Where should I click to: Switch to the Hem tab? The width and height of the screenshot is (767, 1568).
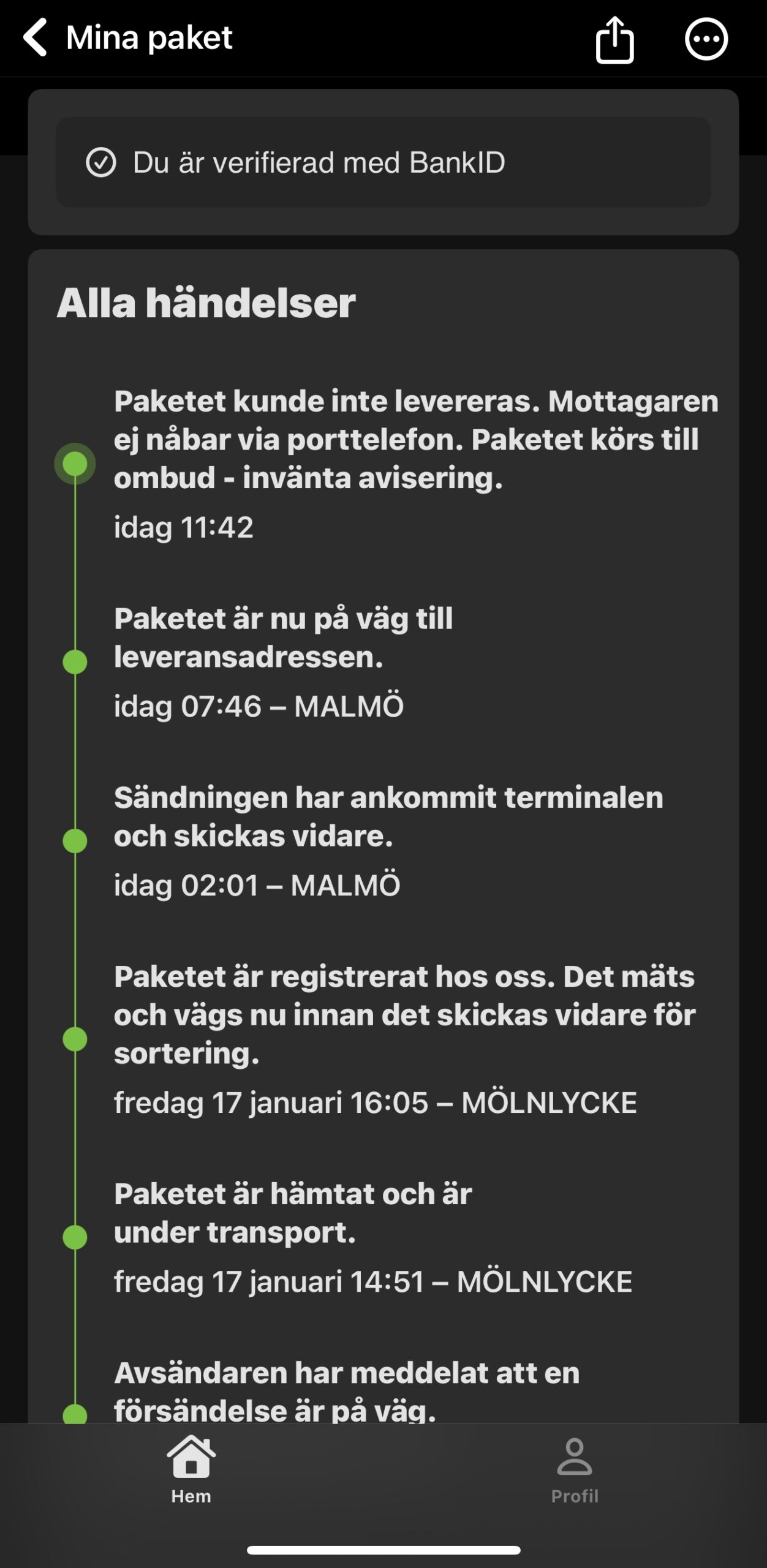pos(191,1470)
